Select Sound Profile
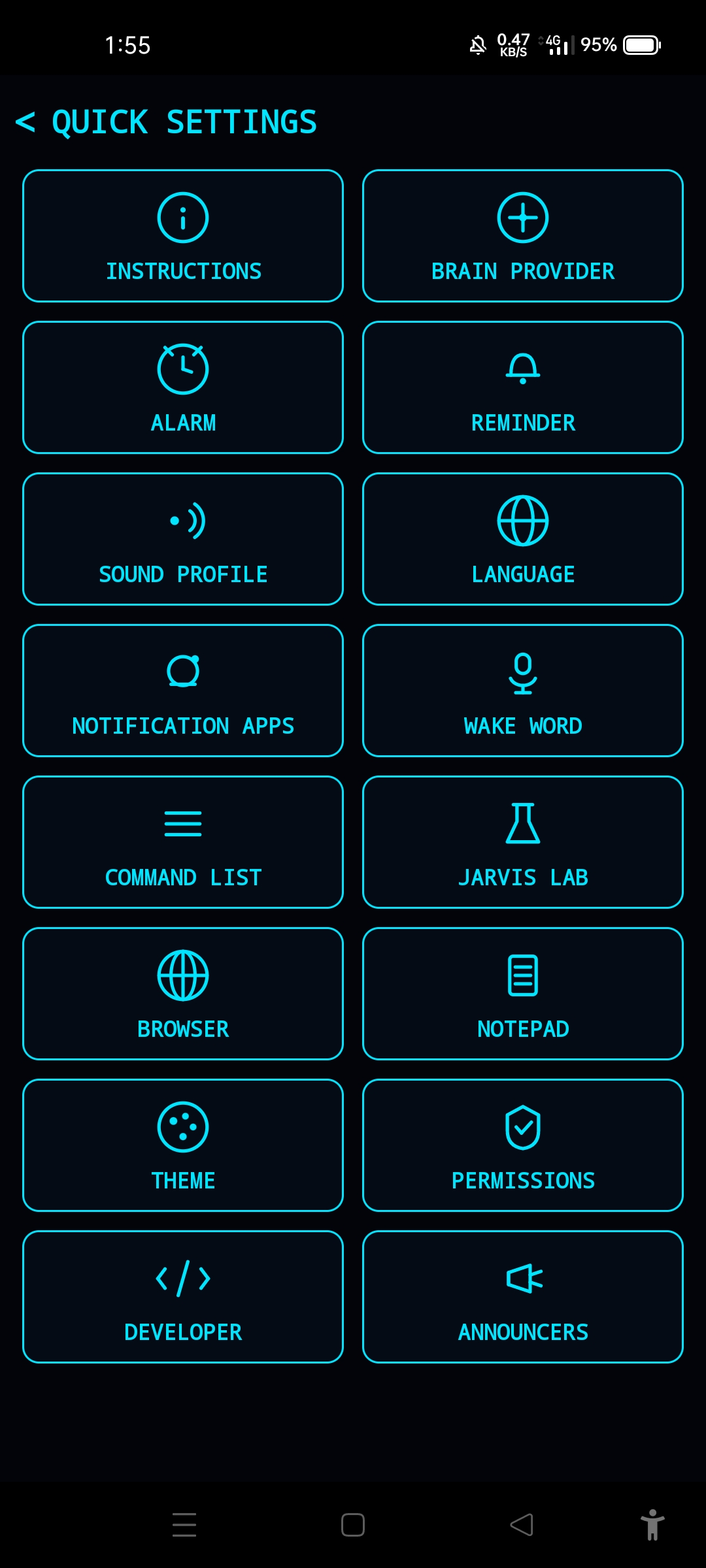The image size is (706, 1568). click(183, 539)
